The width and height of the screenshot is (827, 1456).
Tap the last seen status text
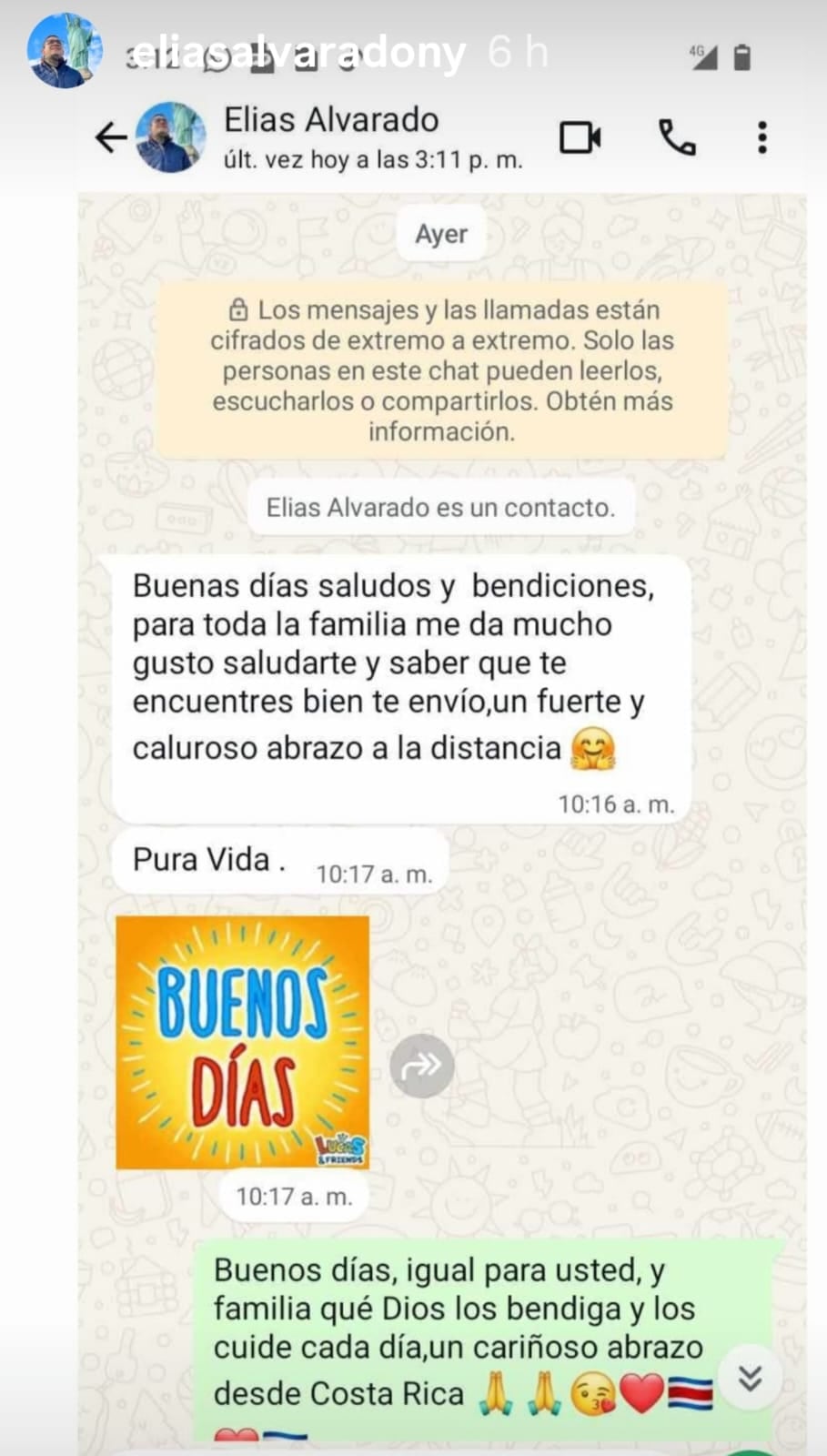coord(372,159)
